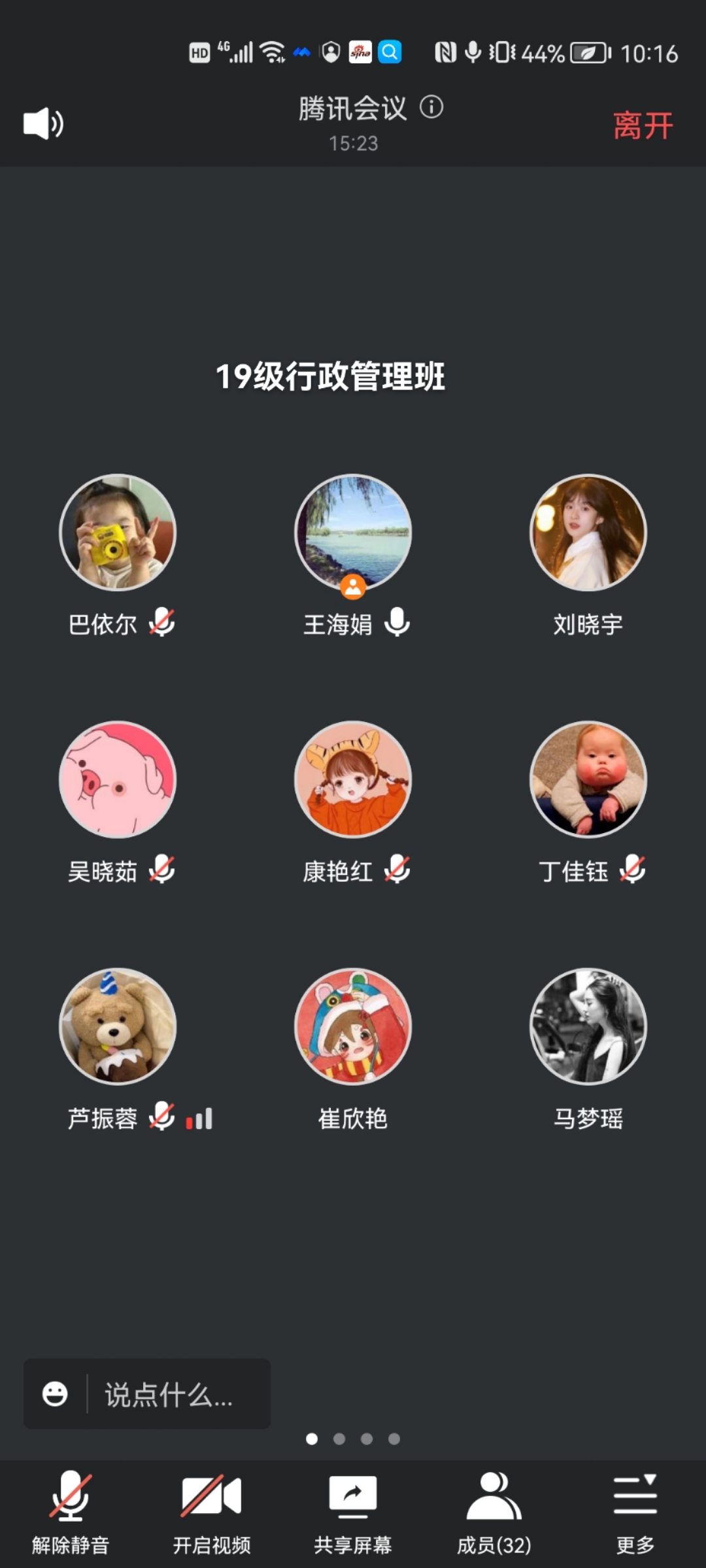Viewport: 706px width, 1568px height.
Task: Select participant 吴晓茹's avatar
Action: [118, 779]
